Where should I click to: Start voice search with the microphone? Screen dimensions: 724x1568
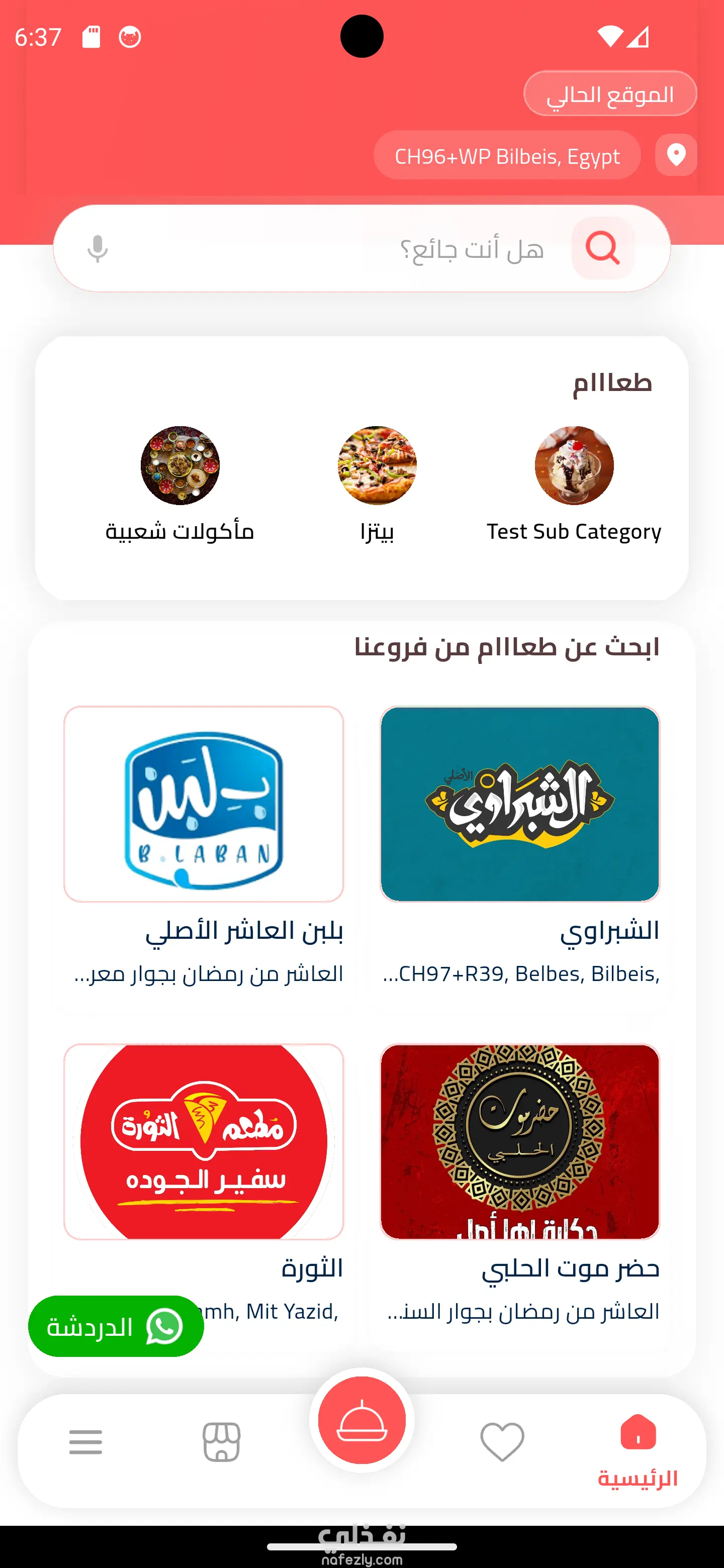click(98, 249)
